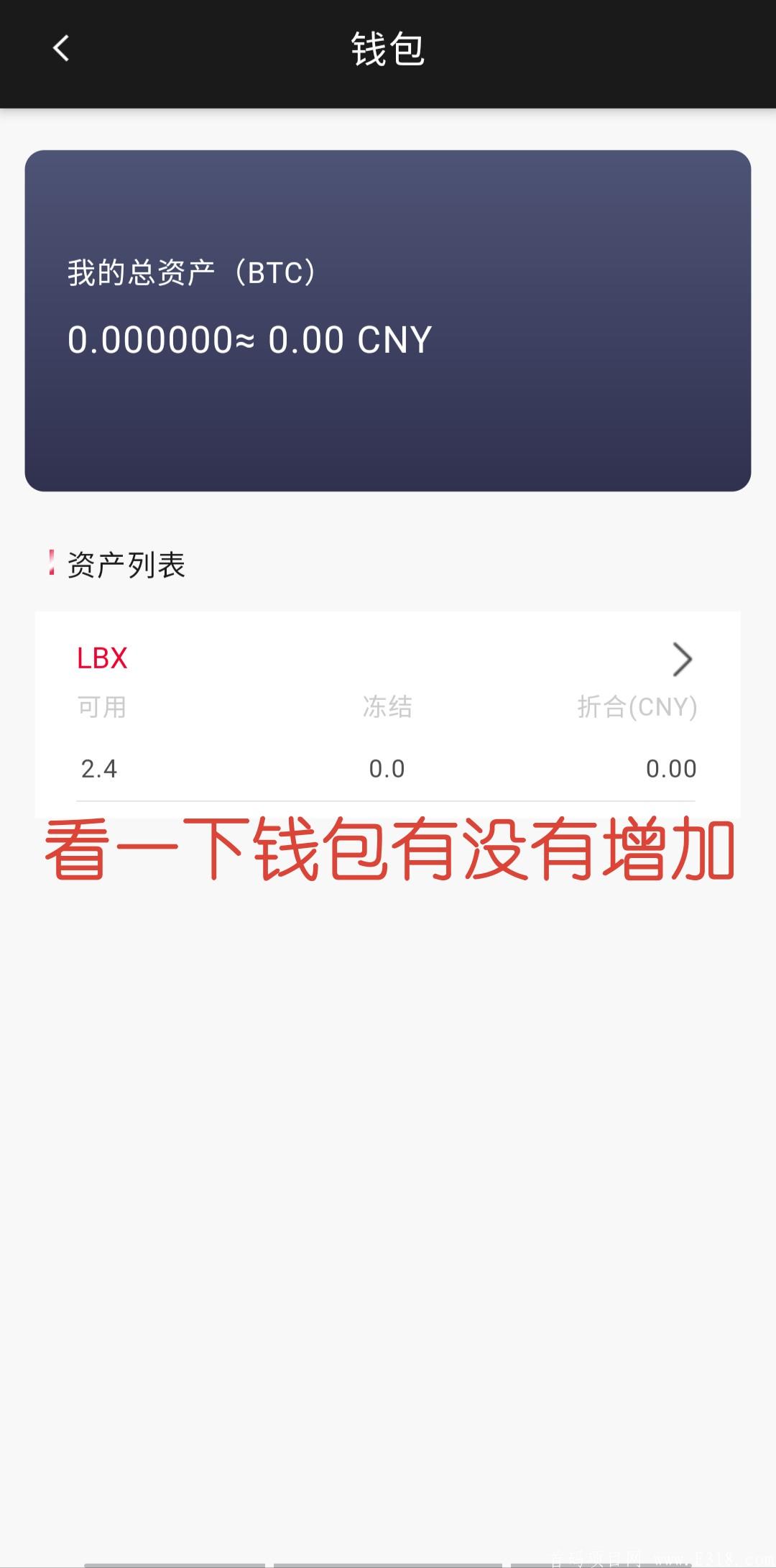The height and width of the screenshot is (1568, 776).
Task: Tap the converted value 0.00 under 折合(CNY)
Action: click(x=671, y=767)
